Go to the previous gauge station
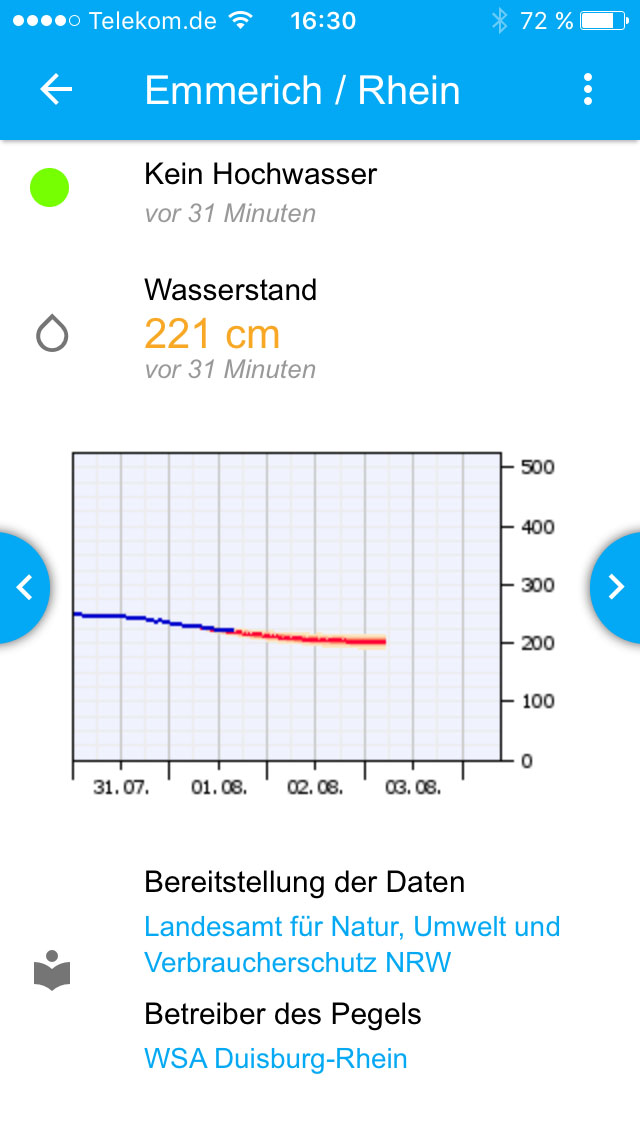Screen dimensions: 640x1136 (x=24, y=588)
